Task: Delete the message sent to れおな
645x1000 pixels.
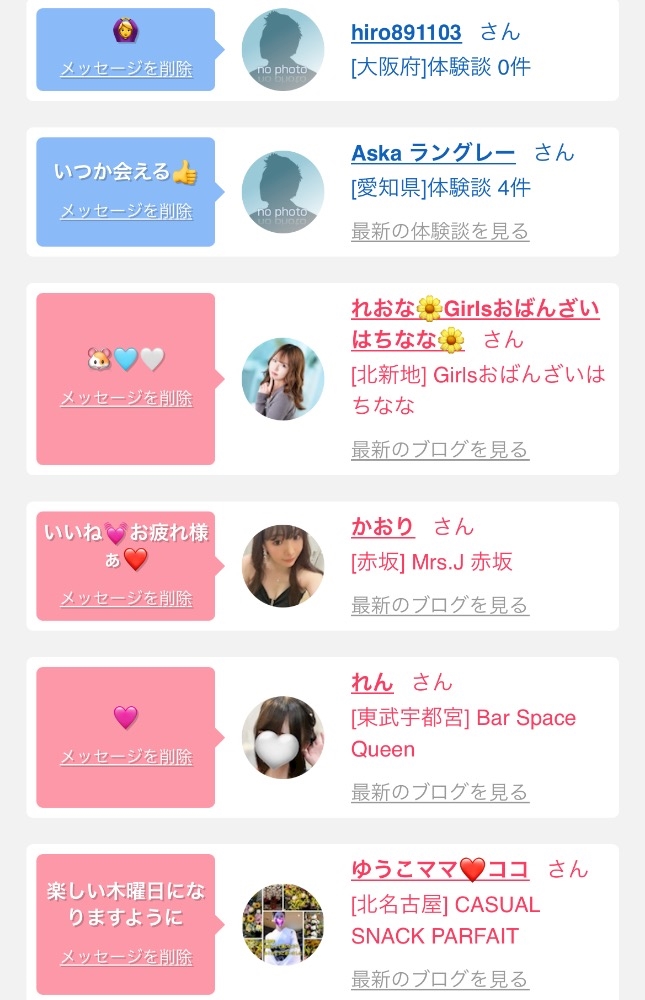Action: pyautogui.click(x=126, y=398)
